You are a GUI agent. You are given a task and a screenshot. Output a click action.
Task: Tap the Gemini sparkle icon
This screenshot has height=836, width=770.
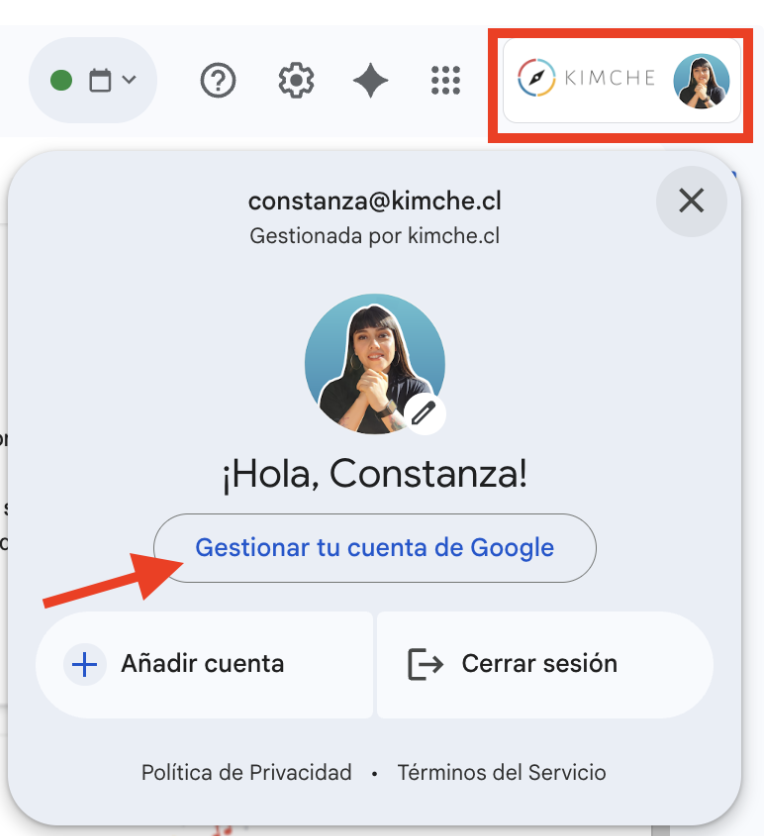tap(370, 81)
